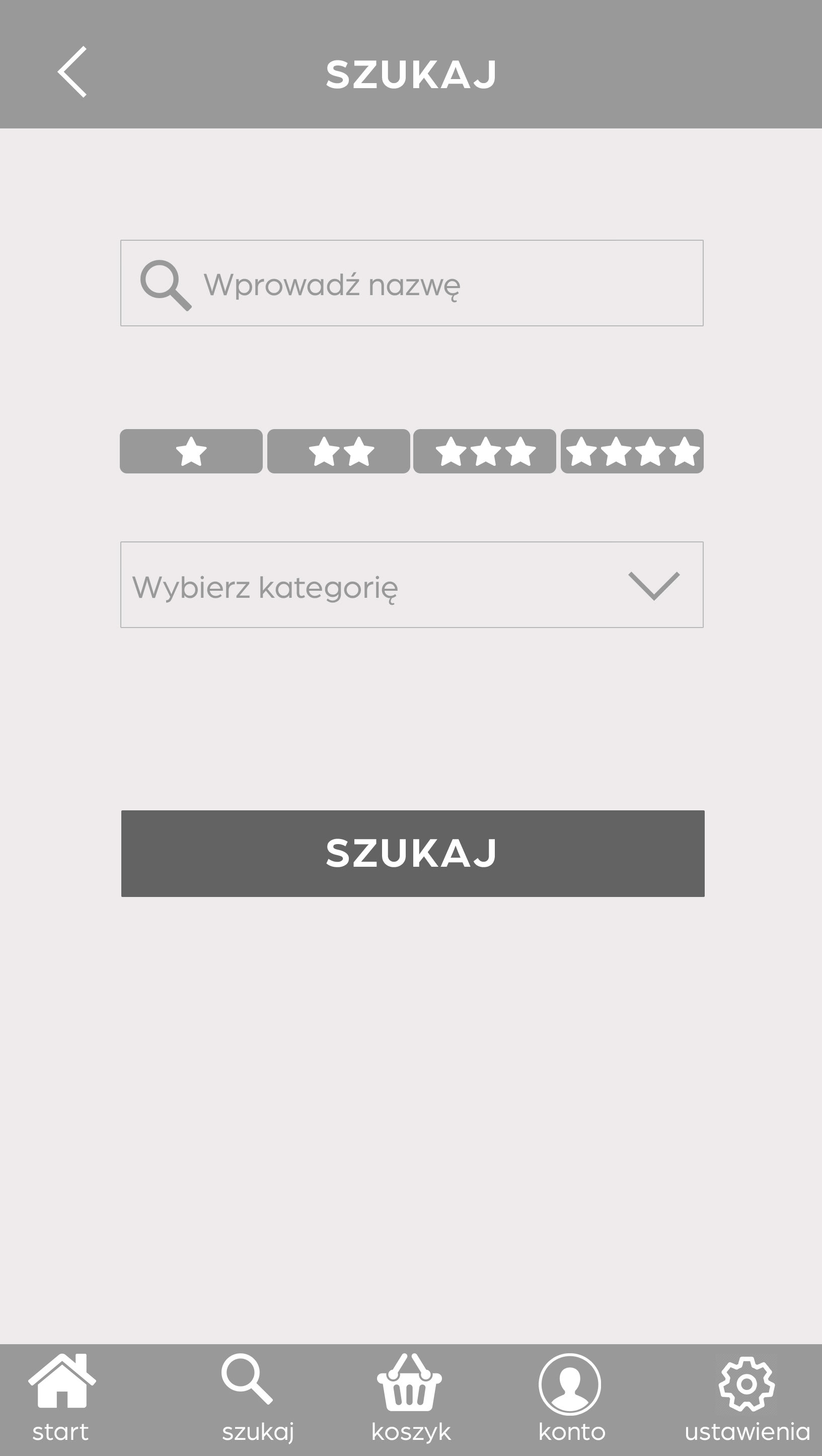The image size is (822, 1456).
Task: Go to the konto account tab
Action: (x=571, y=1399)
